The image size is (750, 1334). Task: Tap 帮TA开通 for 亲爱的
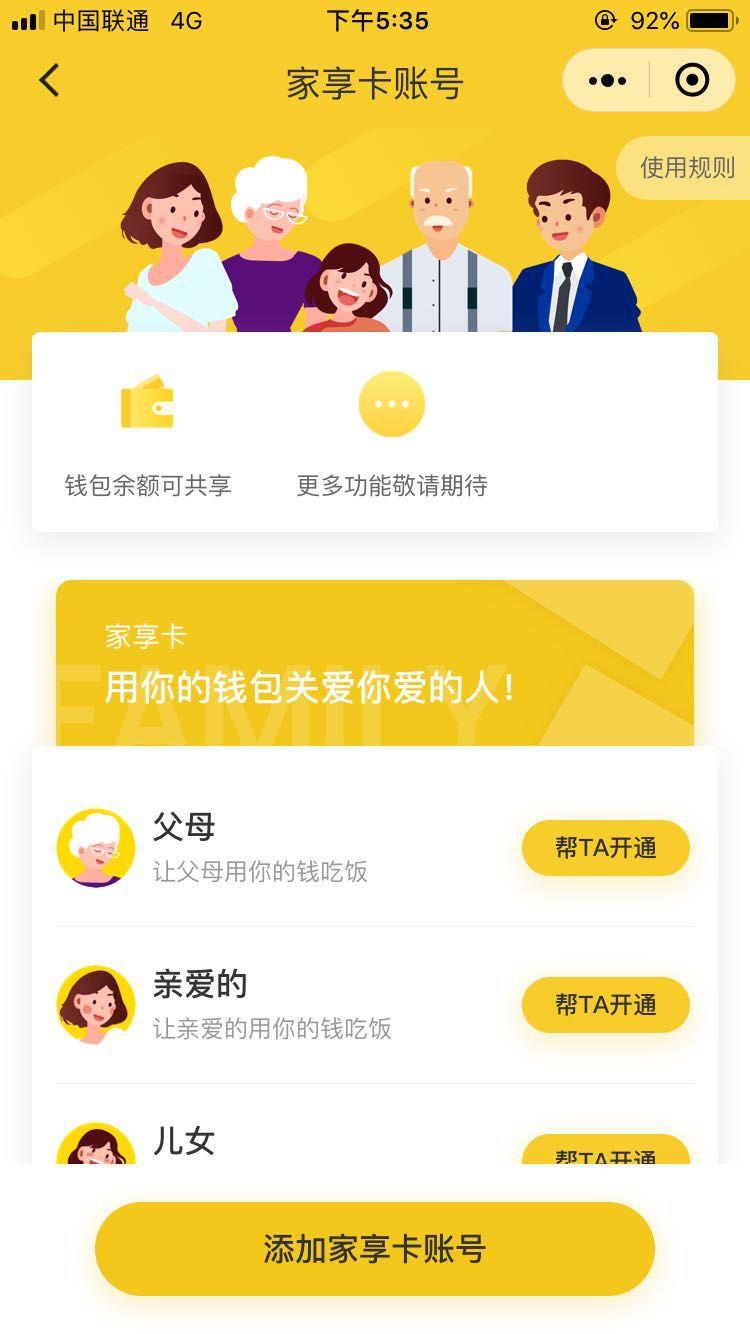click(605, 1005)
